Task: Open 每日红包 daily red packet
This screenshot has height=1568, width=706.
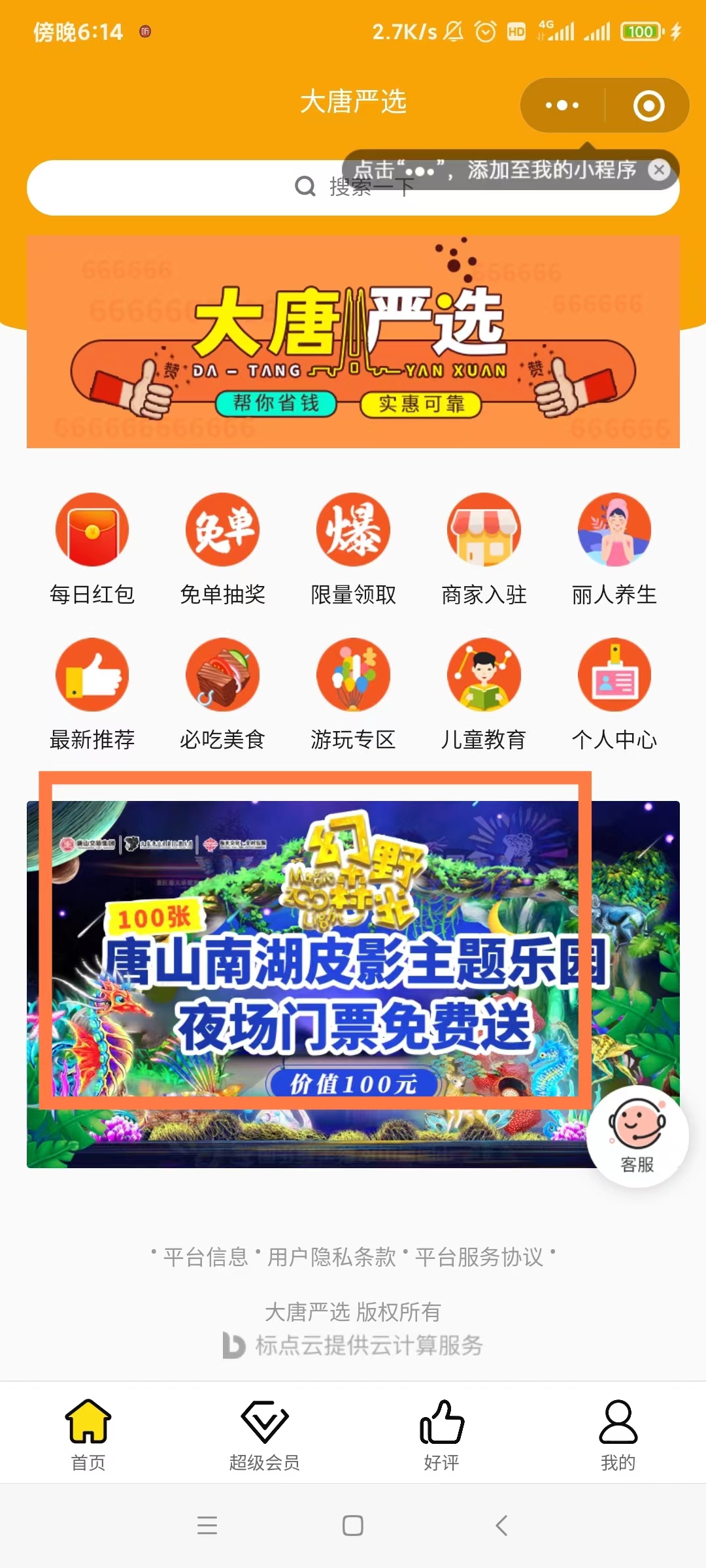Action: (x=92, y=549)
